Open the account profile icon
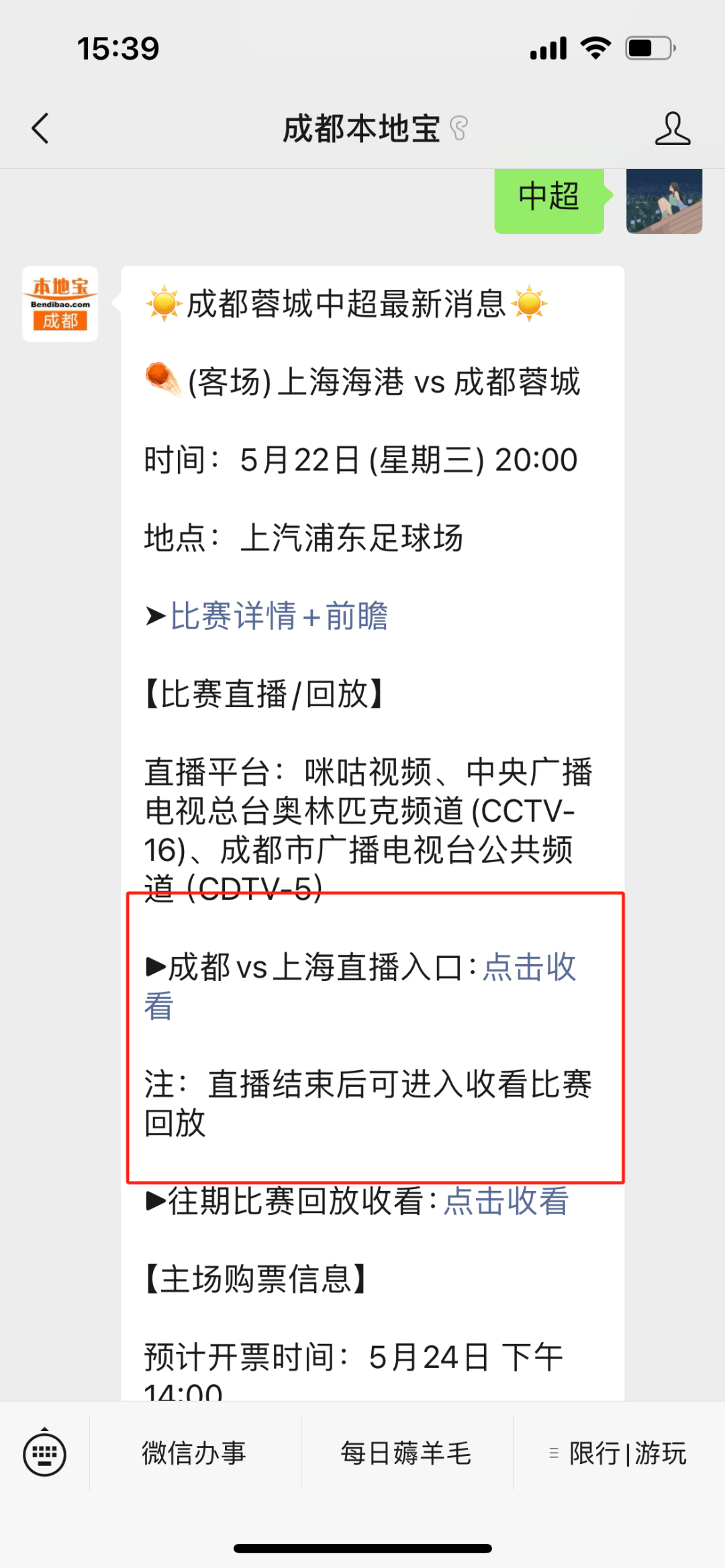This screenshot has width=725, height=1568. coord(673,128)
